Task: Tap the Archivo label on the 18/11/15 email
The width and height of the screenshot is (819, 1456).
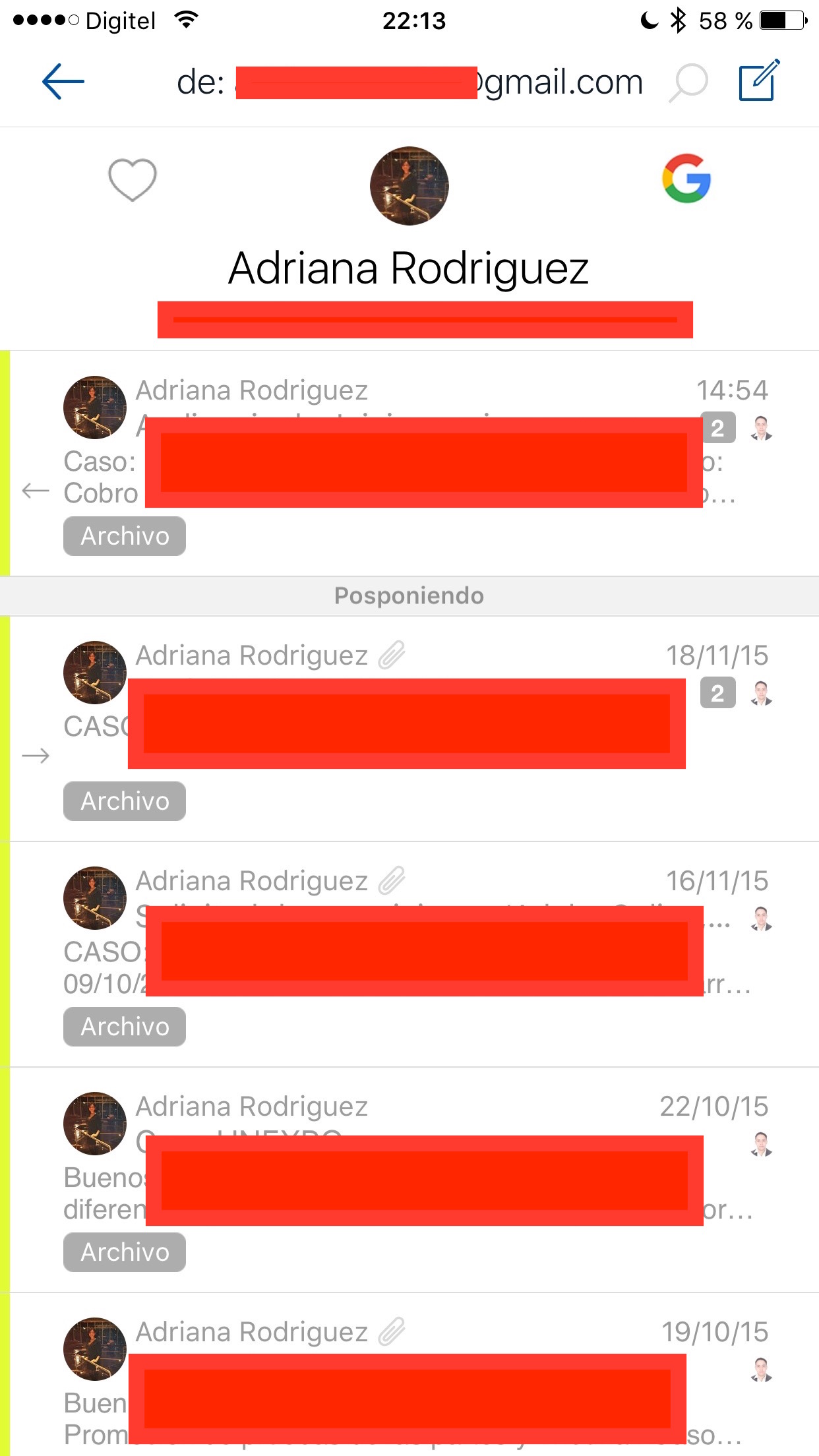Action: (125, 801)
